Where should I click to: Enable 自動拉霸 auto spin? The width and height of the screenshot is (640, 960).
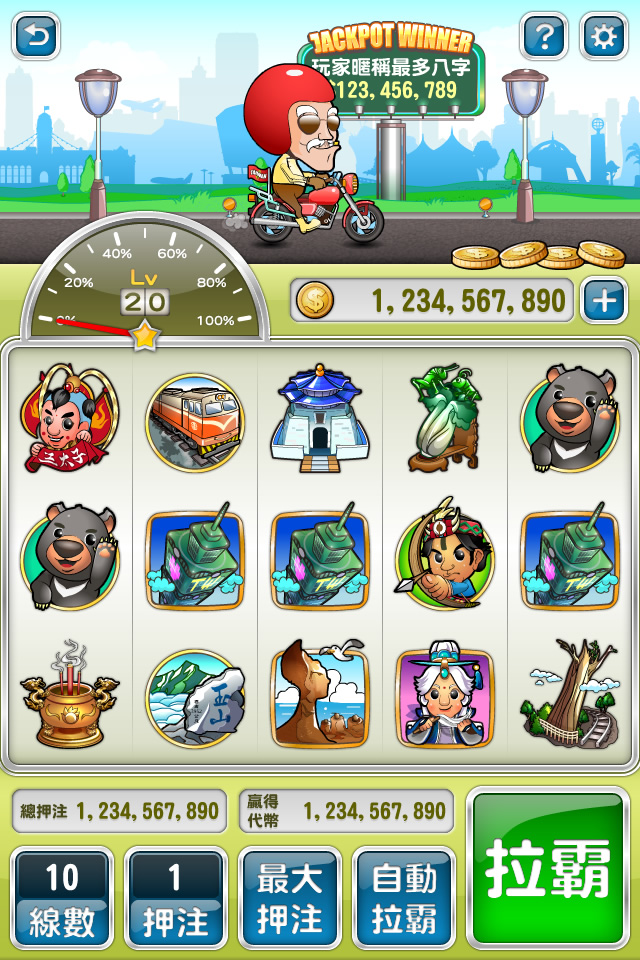tap(404, 898)
